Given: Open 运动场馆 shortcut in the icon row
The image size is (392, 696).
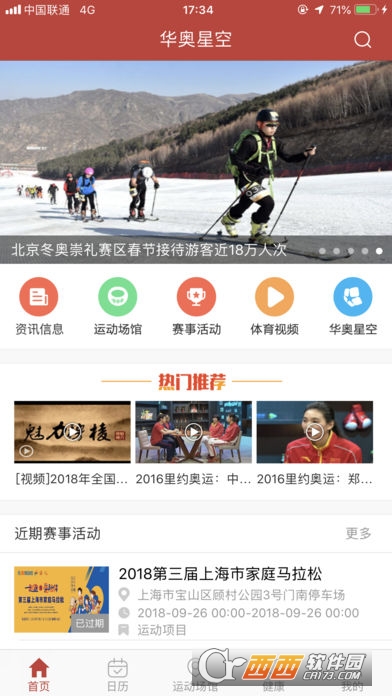Looking at the screenshot, I should click(x=118, y=306).
